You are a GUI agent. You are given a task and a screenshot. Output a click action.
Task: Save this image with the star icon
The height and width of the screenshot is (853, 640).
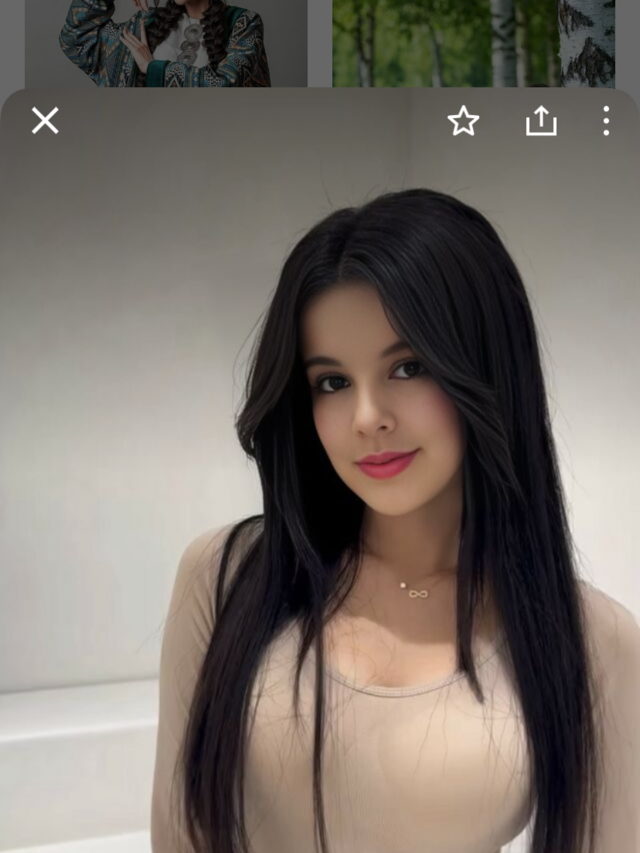point(463,121)
